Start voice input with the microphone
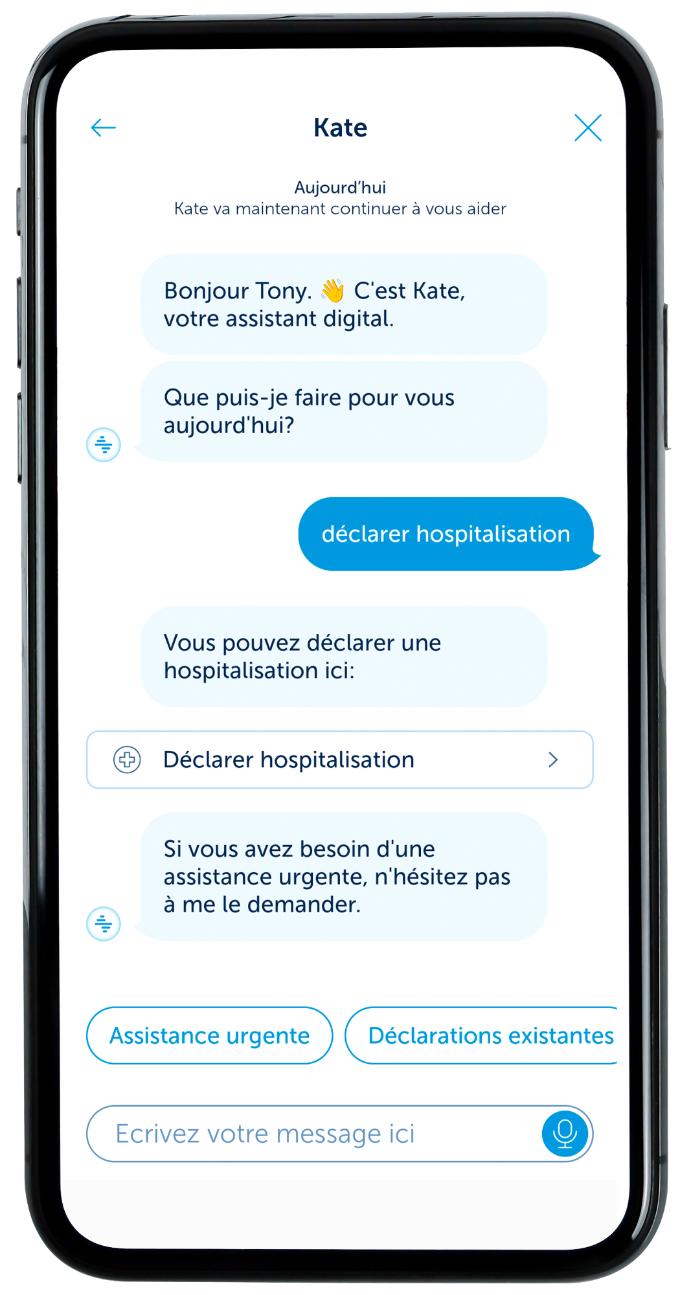Screen dimensions: 680x1295 click(x=566, y=1134)
